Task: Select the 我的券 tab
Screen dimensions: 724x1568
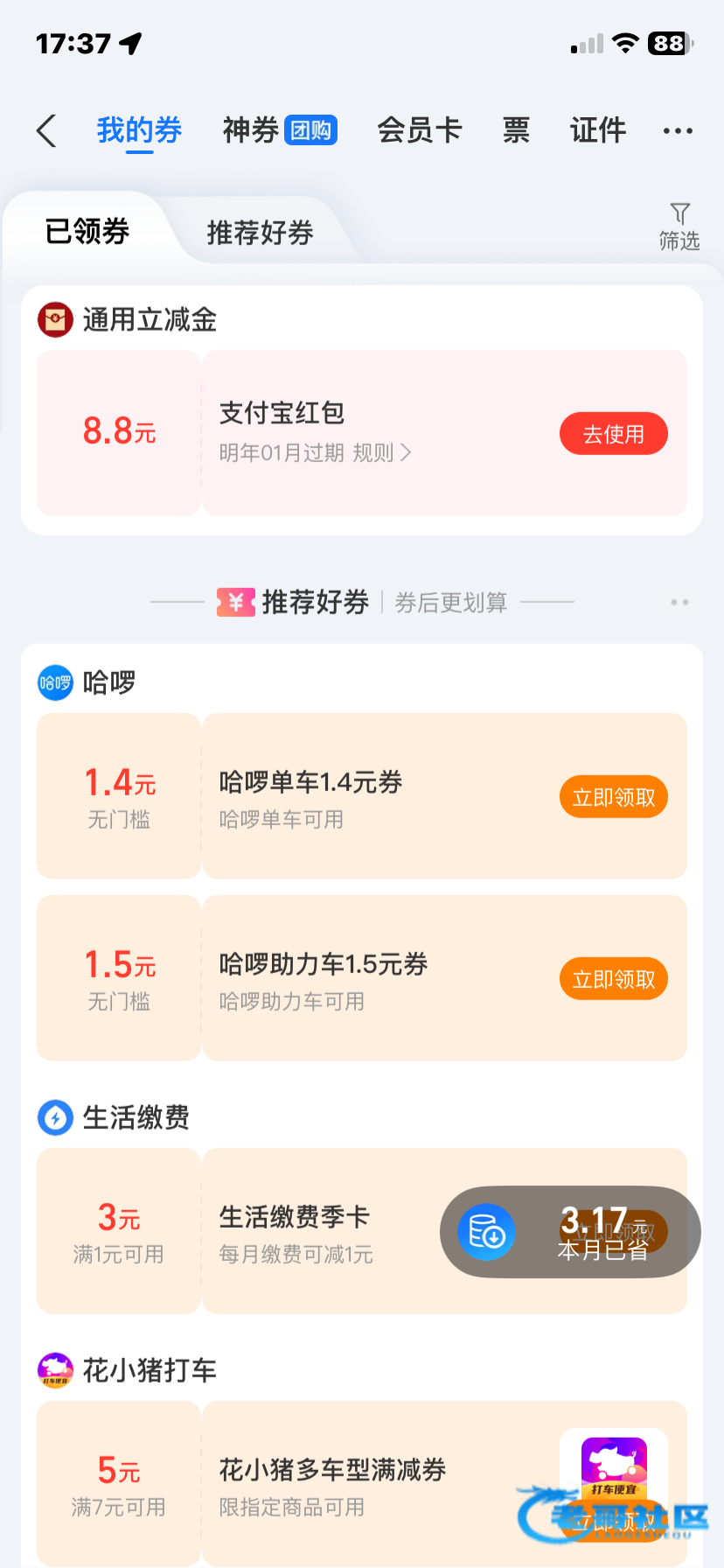Action: [139, 131]
